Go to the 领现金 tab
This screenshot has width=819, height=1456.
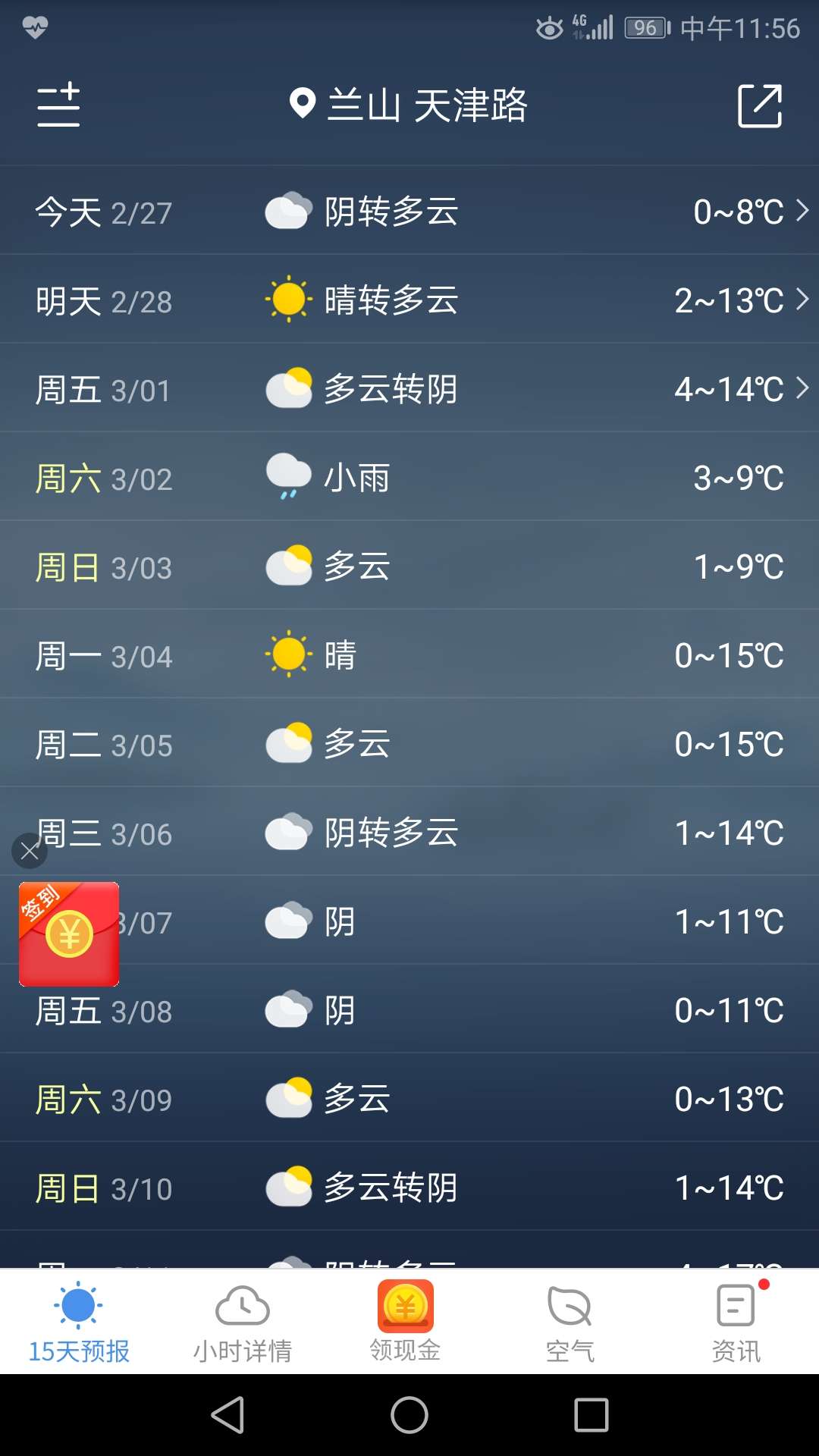tap(406, 1322)
